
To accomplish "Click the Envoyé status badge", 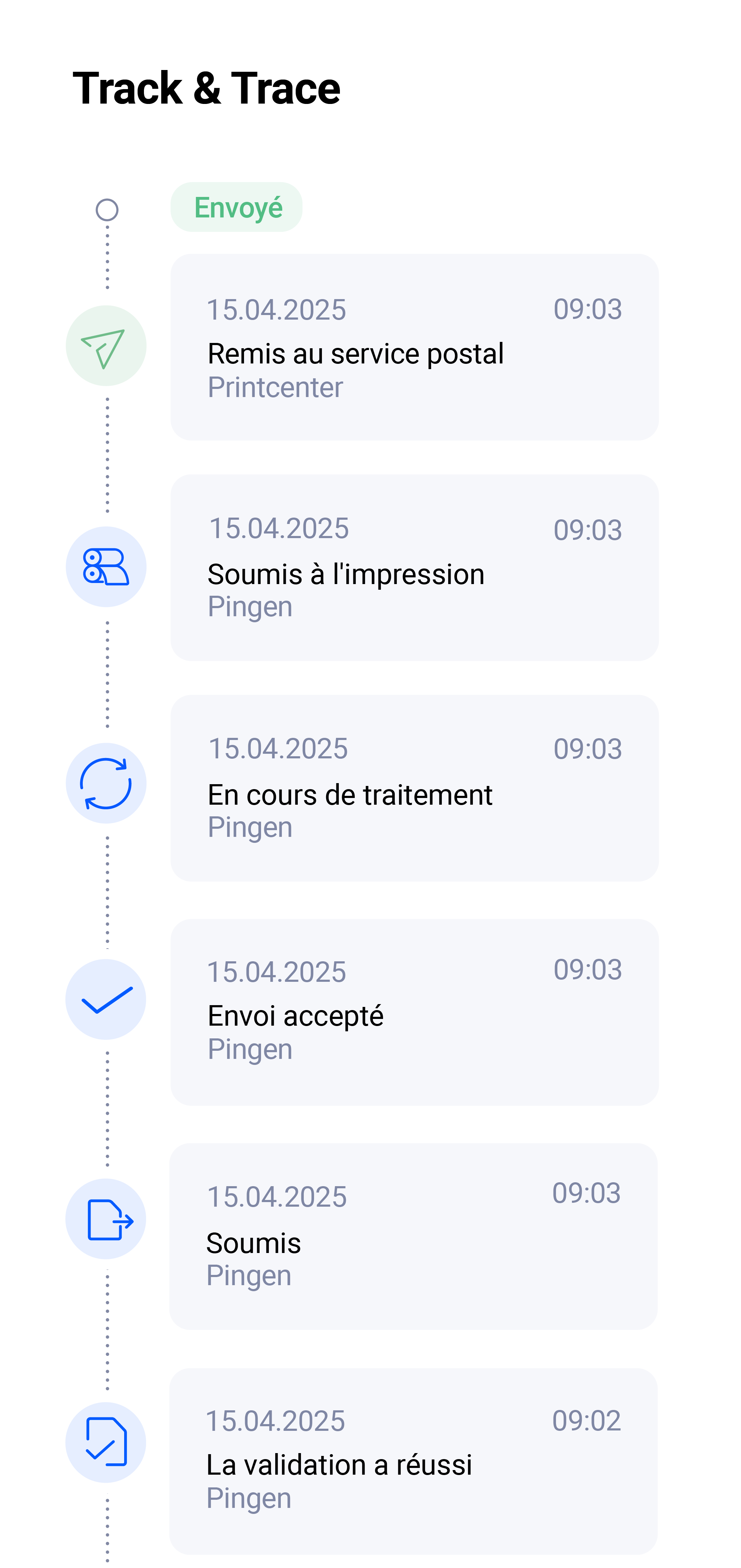I will coord(237,207).
